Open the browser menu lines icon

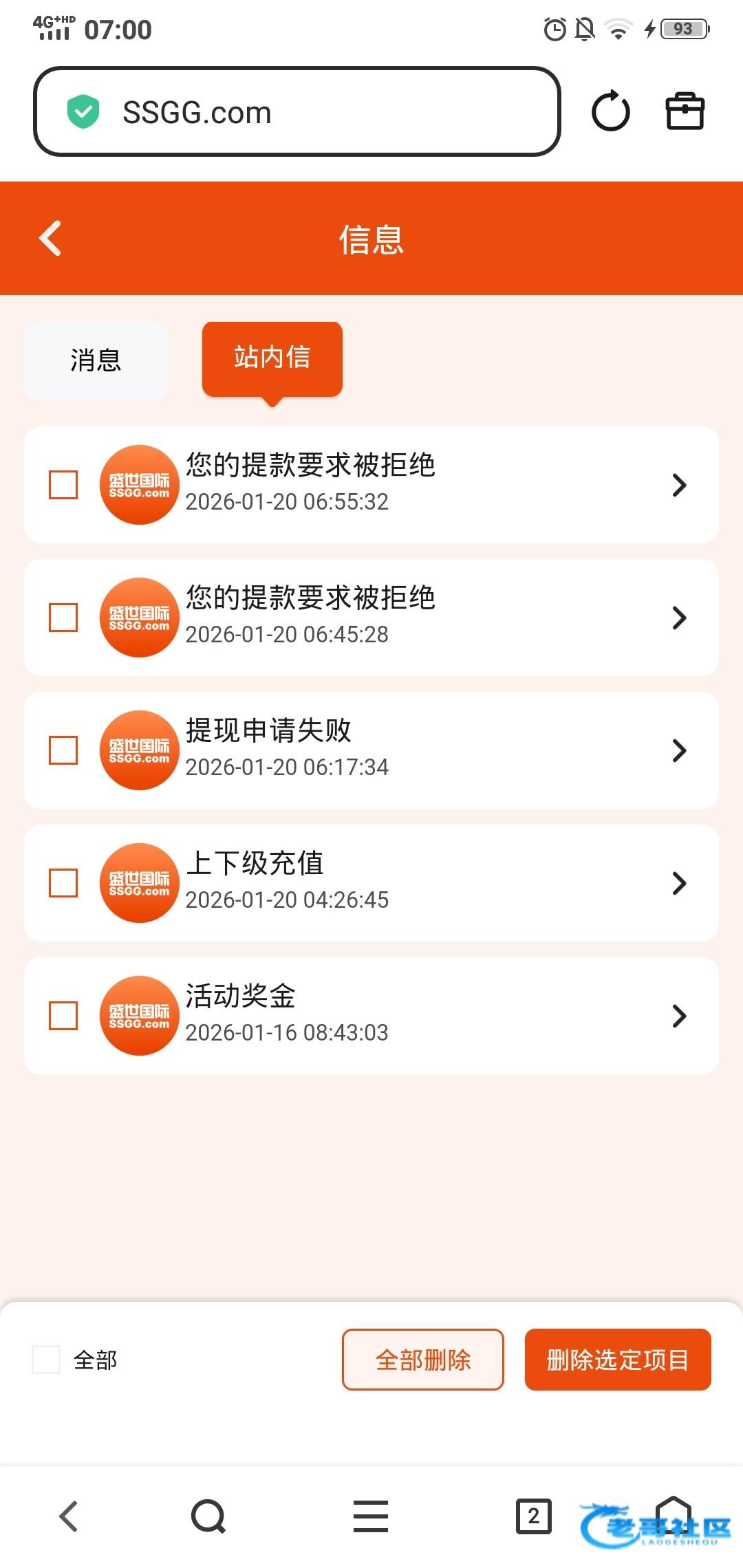(371, 1516)
